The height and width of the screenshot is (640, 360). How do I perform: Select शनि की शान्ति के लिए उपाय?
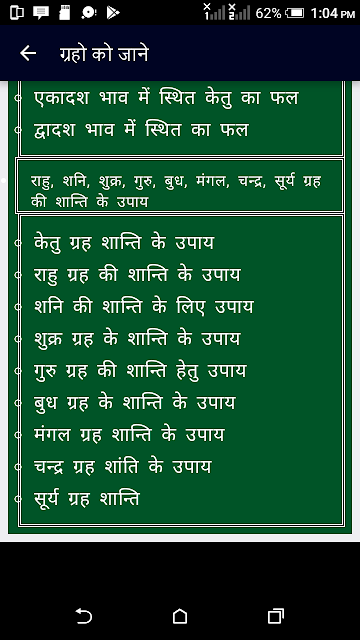144,307
